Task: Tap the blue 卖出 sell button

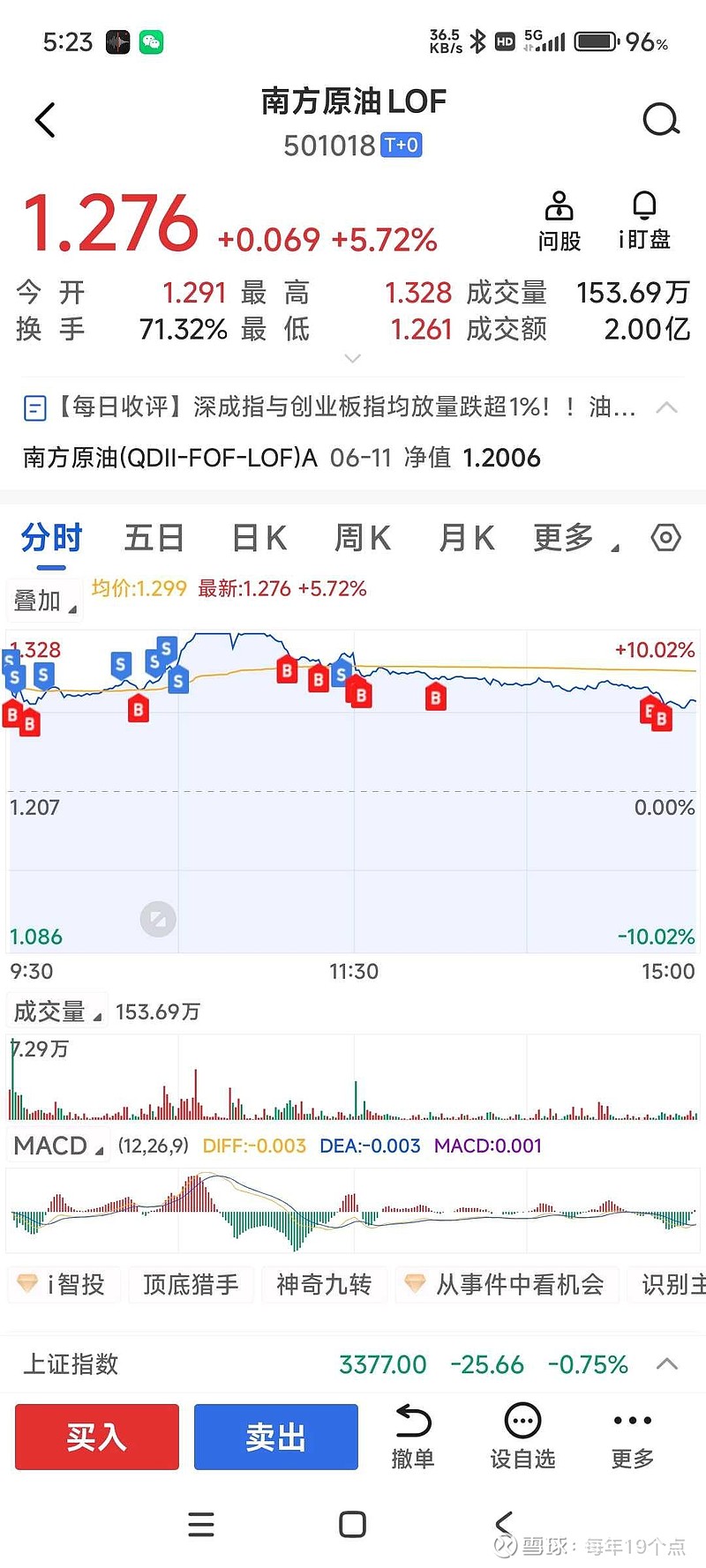Action: tap(276, 1436)
